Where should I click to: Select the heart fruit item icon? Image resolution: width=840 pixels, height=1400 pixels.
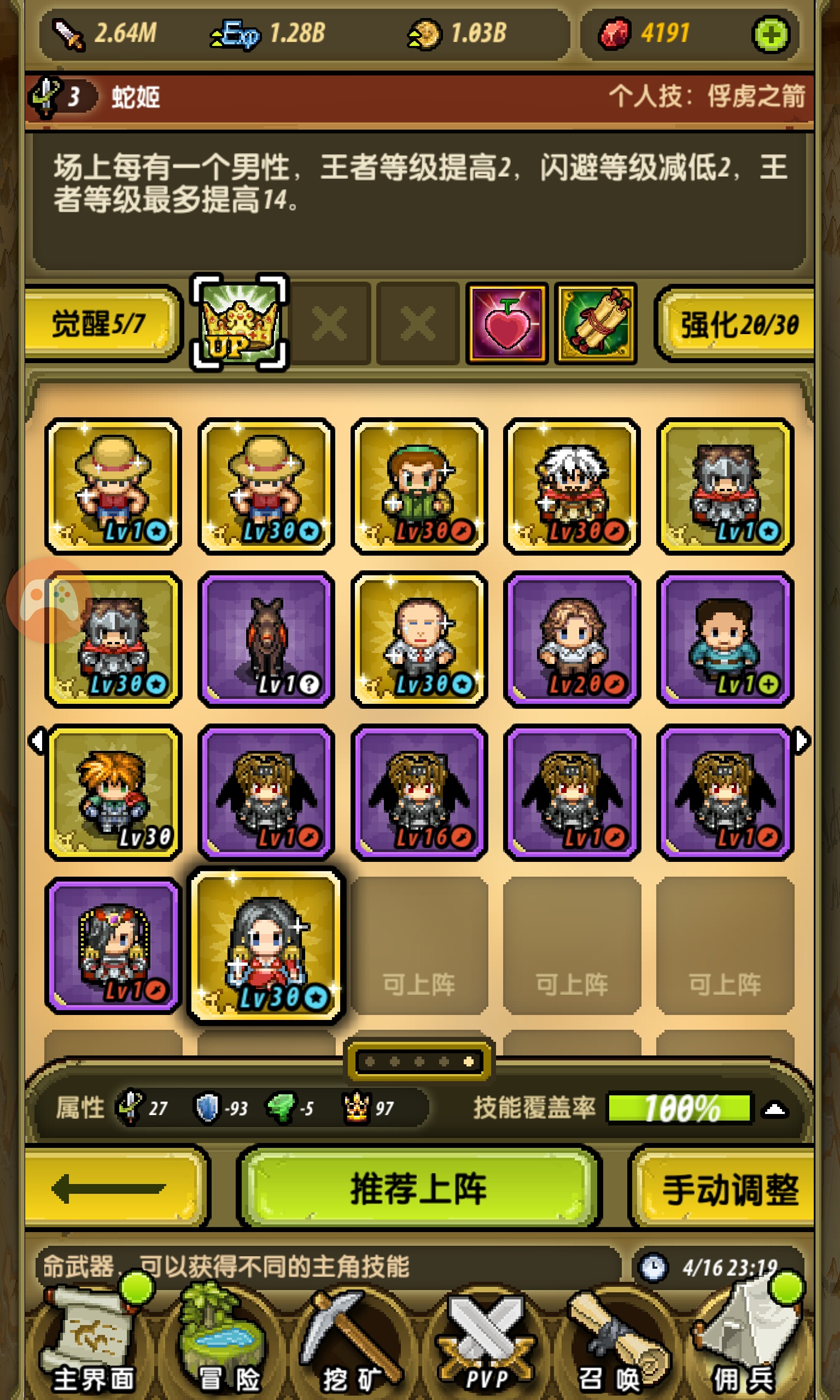tap(506, 324)
